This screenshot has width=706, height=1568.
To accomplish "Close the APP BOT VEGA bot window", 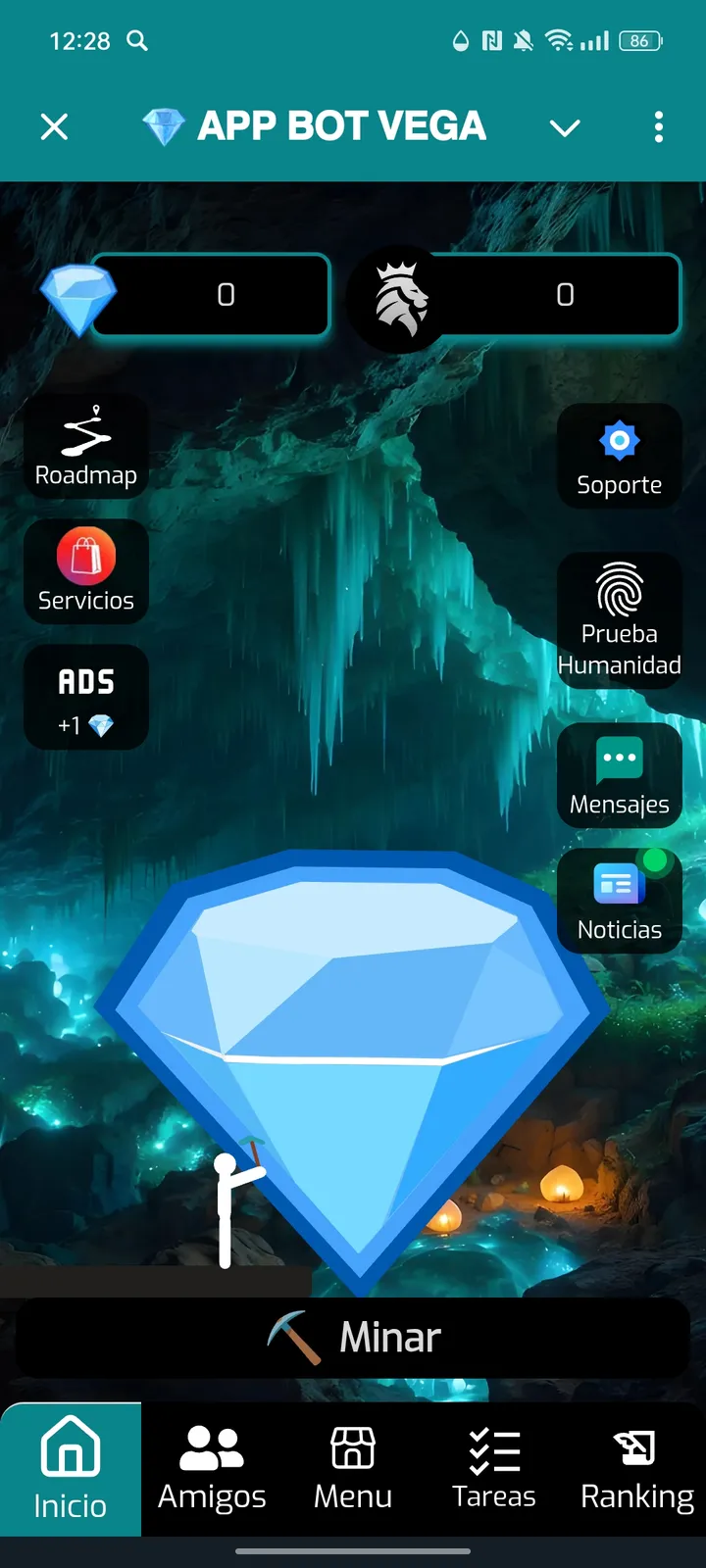I will (54, 126).
